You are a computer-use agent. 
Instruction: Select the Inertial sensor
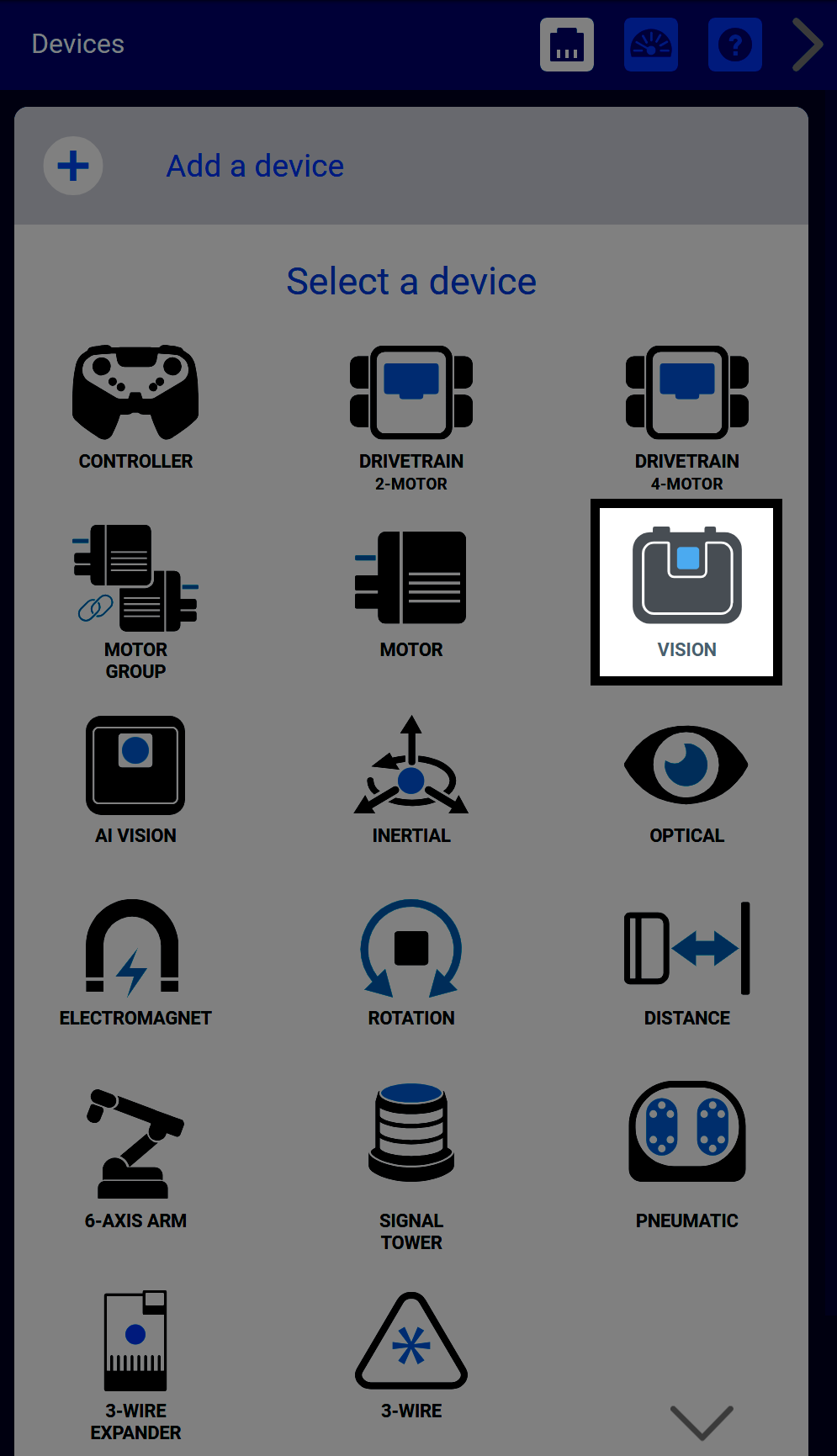click(x=411, y=780)
